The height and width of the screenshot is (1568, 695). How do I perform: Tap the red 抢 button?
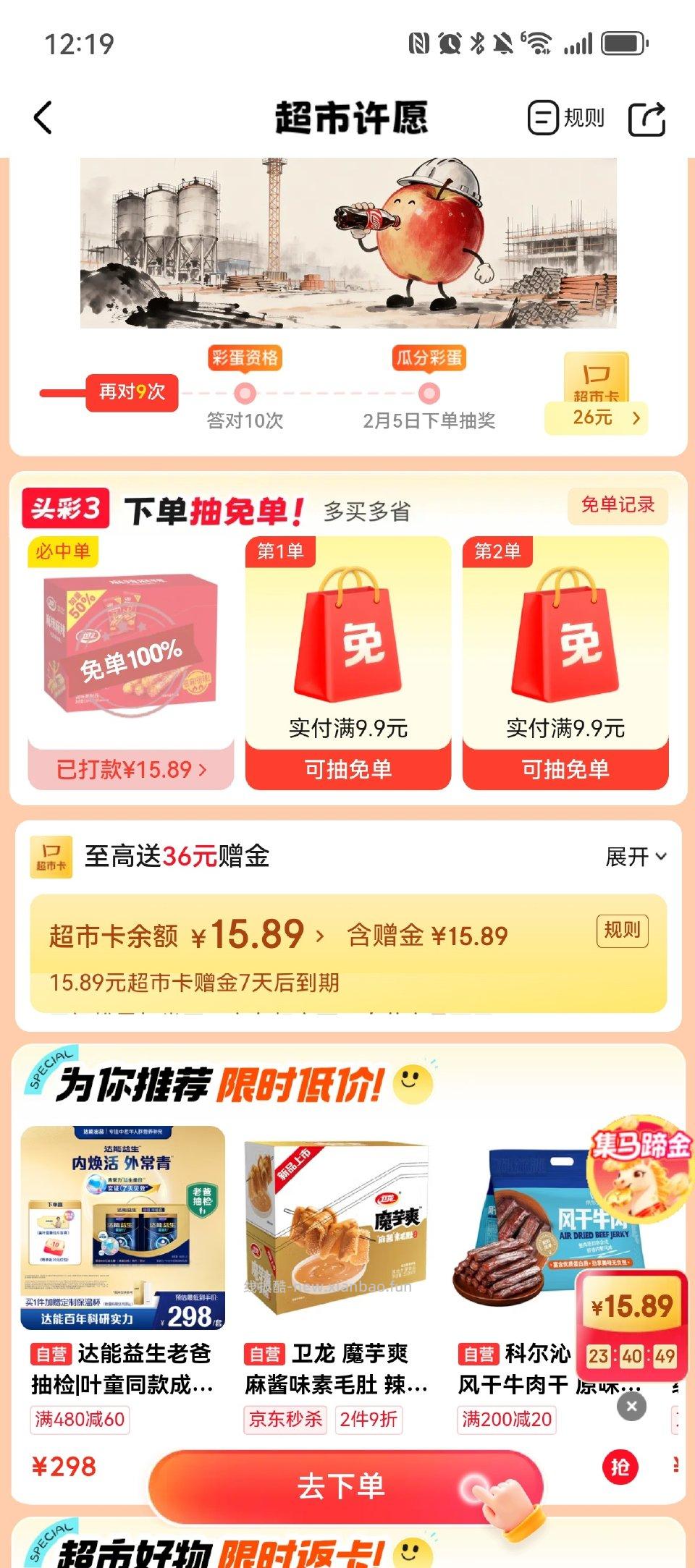(620, 1467)
